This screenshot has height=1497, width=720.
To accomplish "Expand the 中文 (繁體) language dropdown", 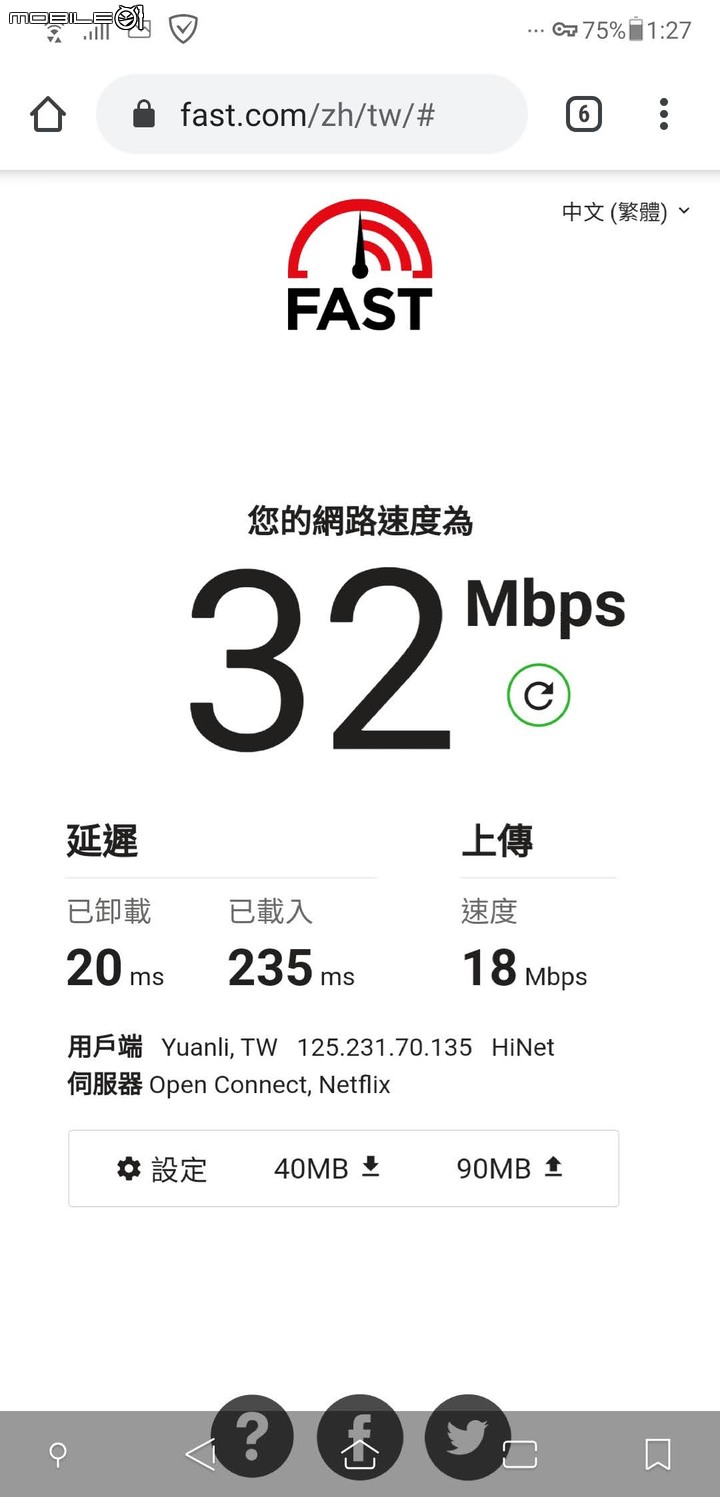I will click(626, 211).
